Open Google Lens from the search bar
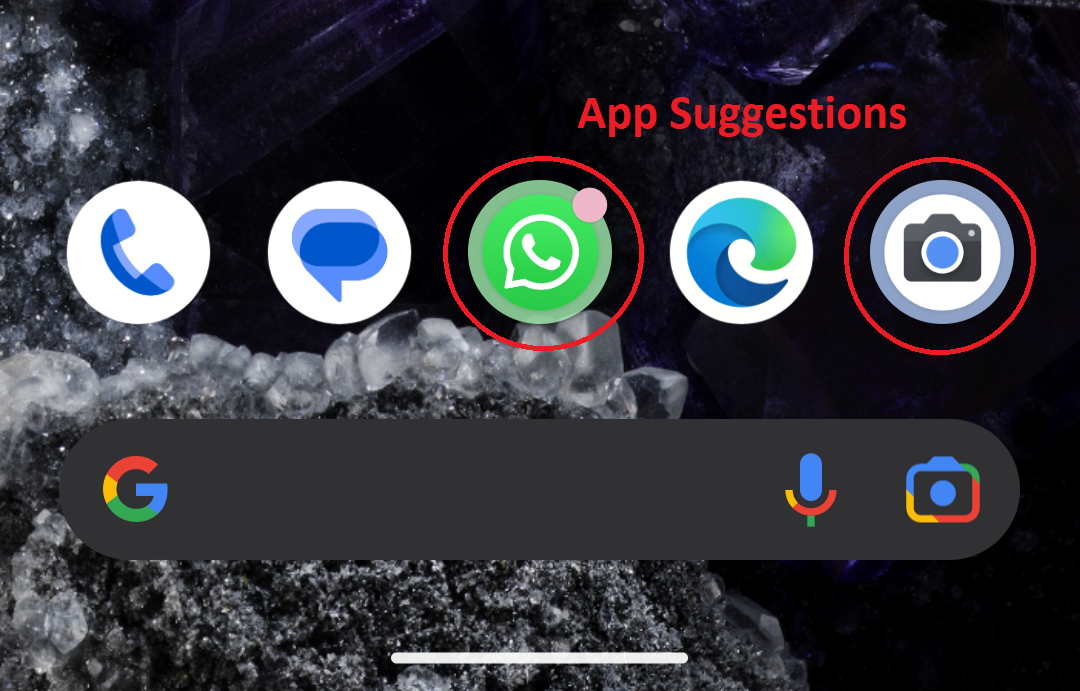The height and width of the screenshot is (691, 1080). click(942, 490)
